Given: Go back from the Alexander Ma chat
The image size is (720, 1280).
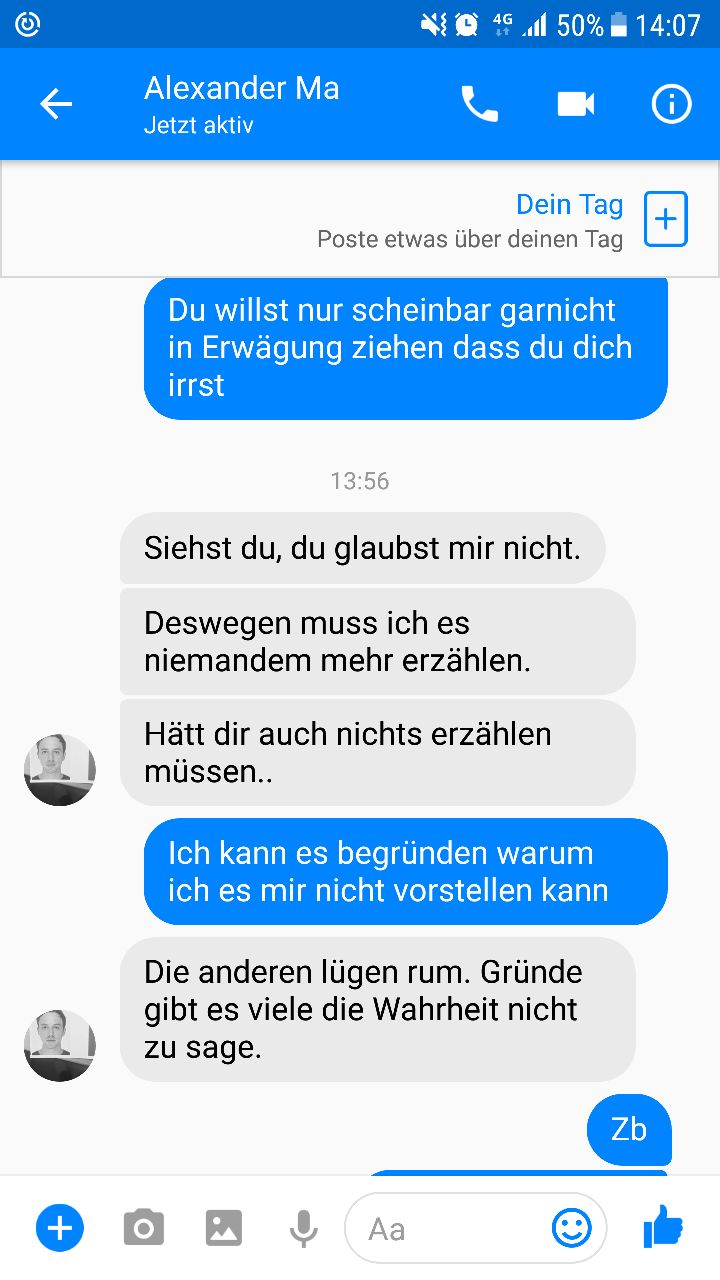Looking at the screenshot, I should (x=56, y=104).
